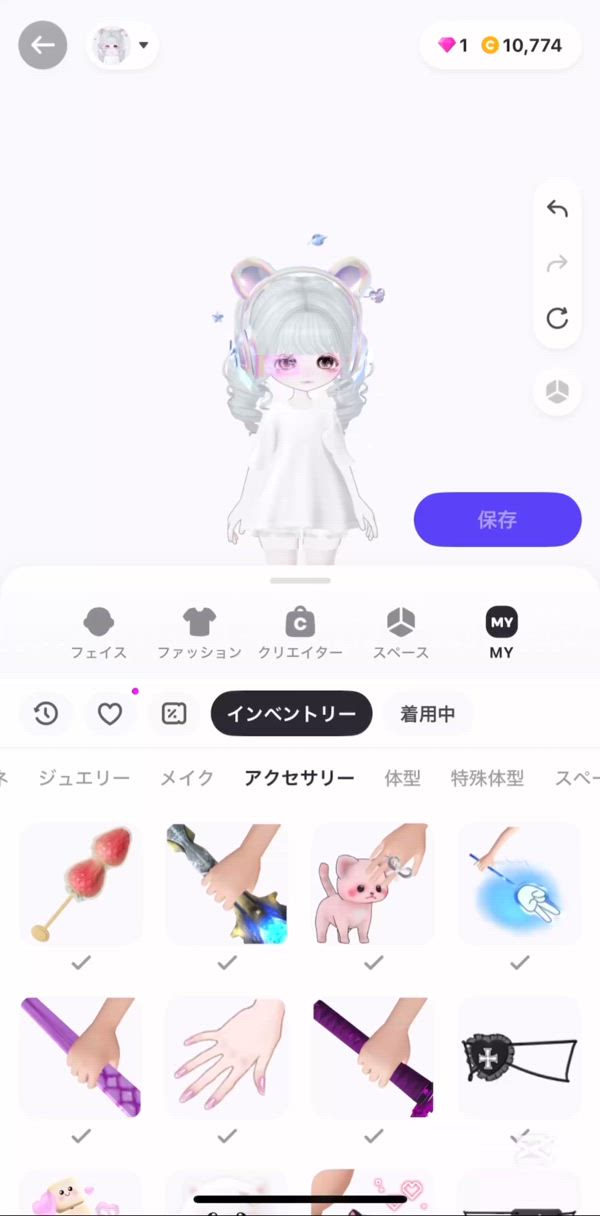
Task: Toggle the 3D cube view icon
Action: (557, 391)
